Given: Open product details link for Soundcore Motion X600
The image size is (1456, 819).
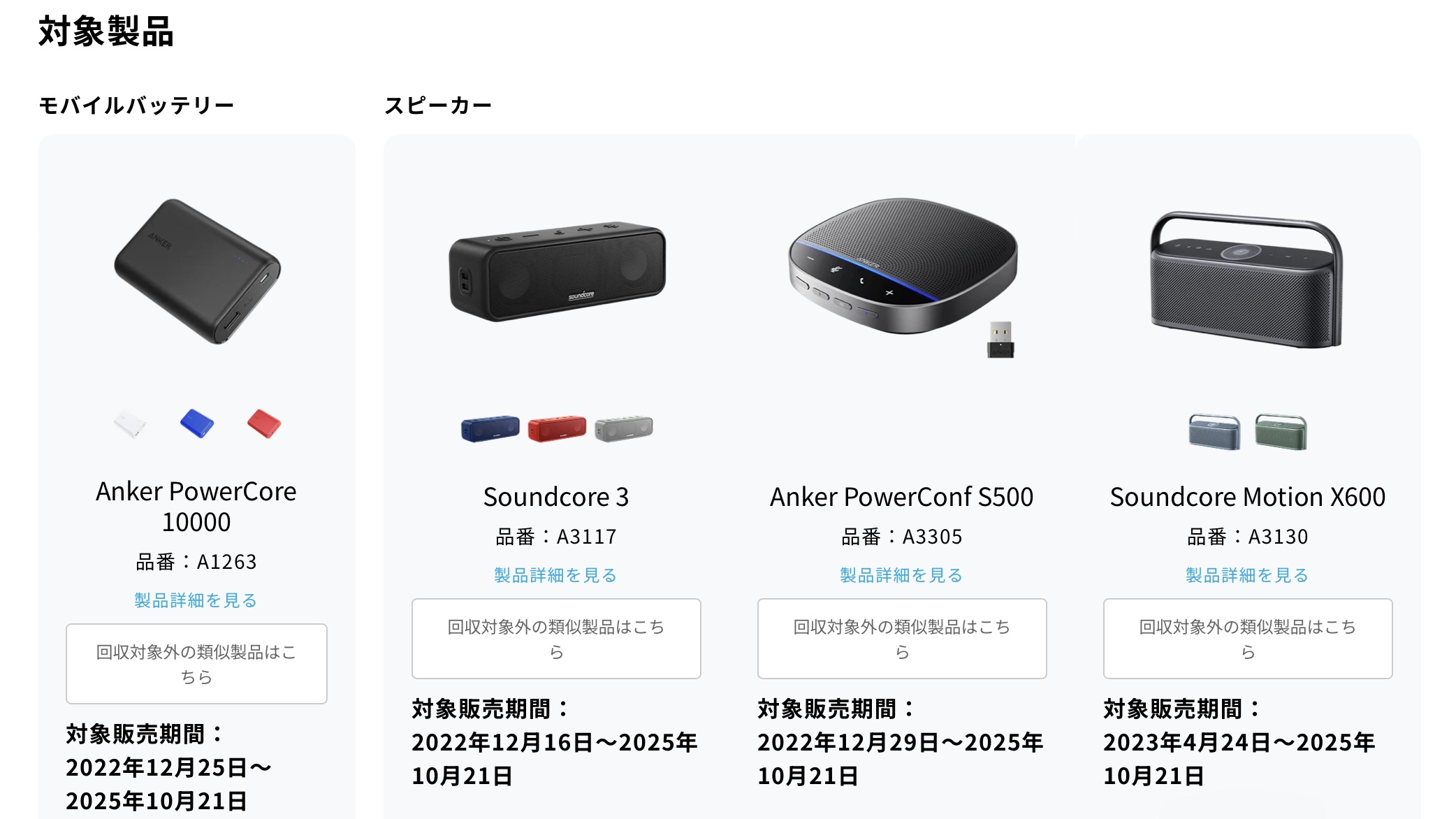Looking at the screenshot, I should [1247, 575].
